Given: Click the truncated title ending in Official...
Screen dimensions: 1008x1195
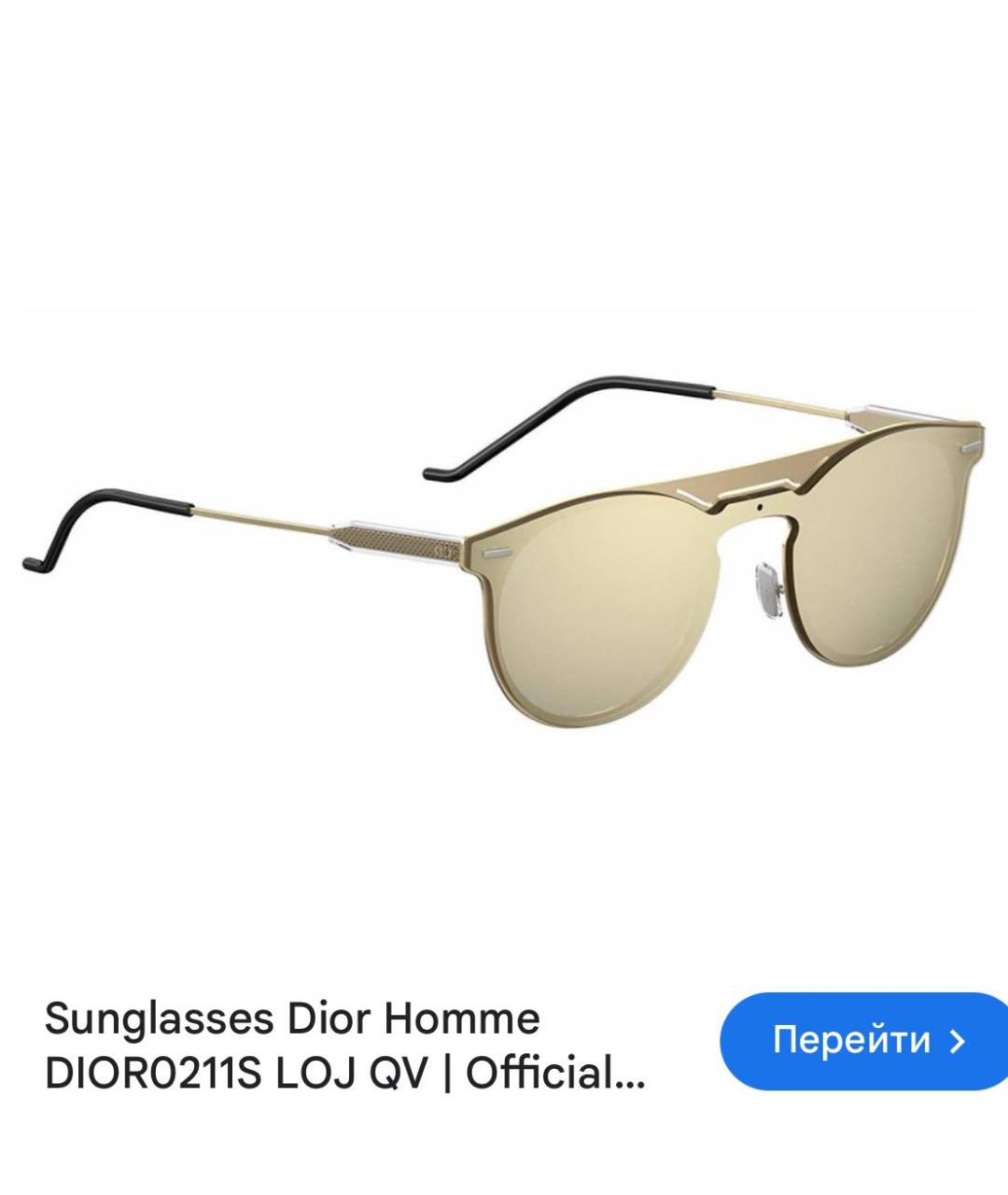Looking at the screenshot, I should pos(345,1075).
